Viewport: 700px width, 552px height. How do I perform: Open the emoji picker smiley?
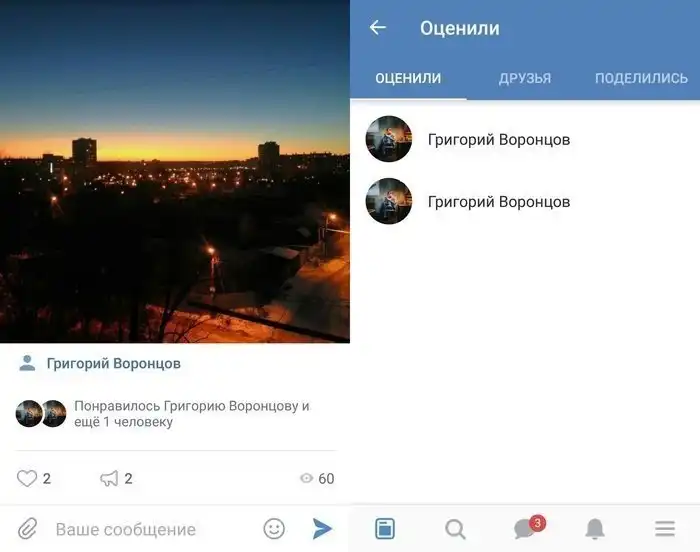click(x=274, y=529)
